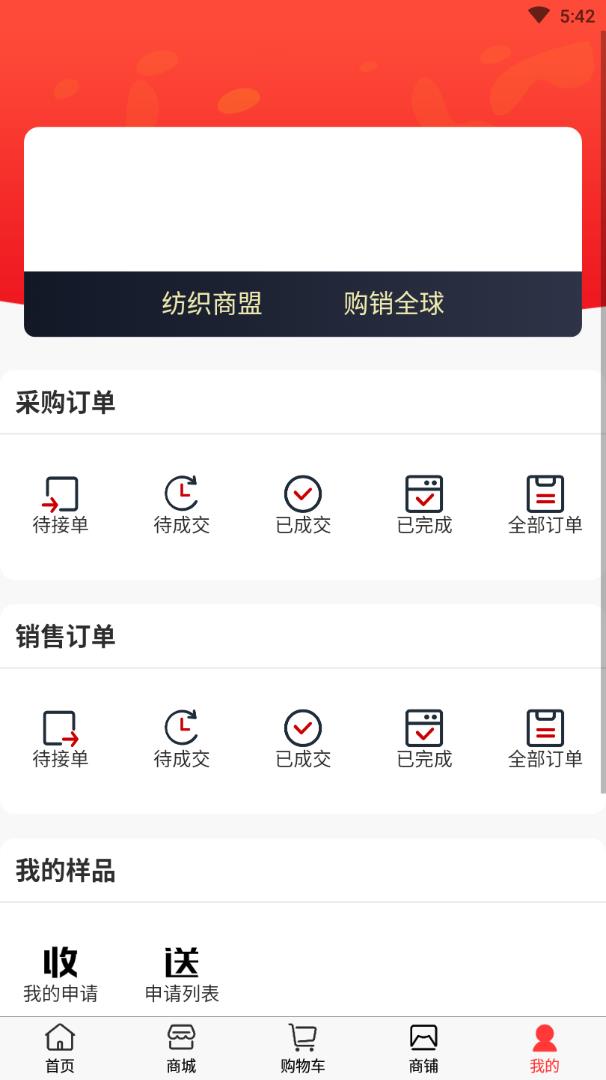Open 待接单 under 采购订单
Image resolution: width=606 pixels, height=1080 pixels.
[61, 505]
